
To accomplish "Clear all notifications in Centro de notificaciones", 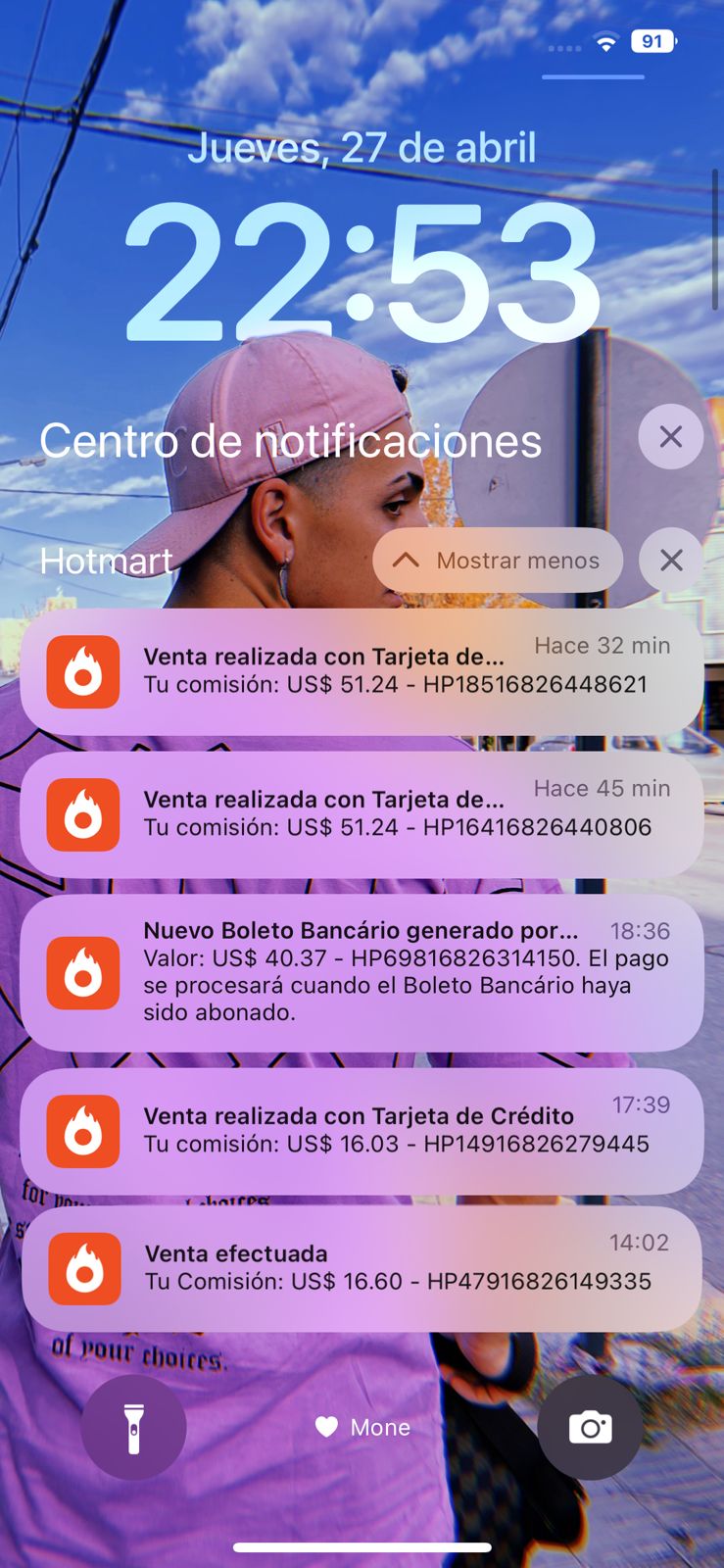I will [x=670, y=436].
